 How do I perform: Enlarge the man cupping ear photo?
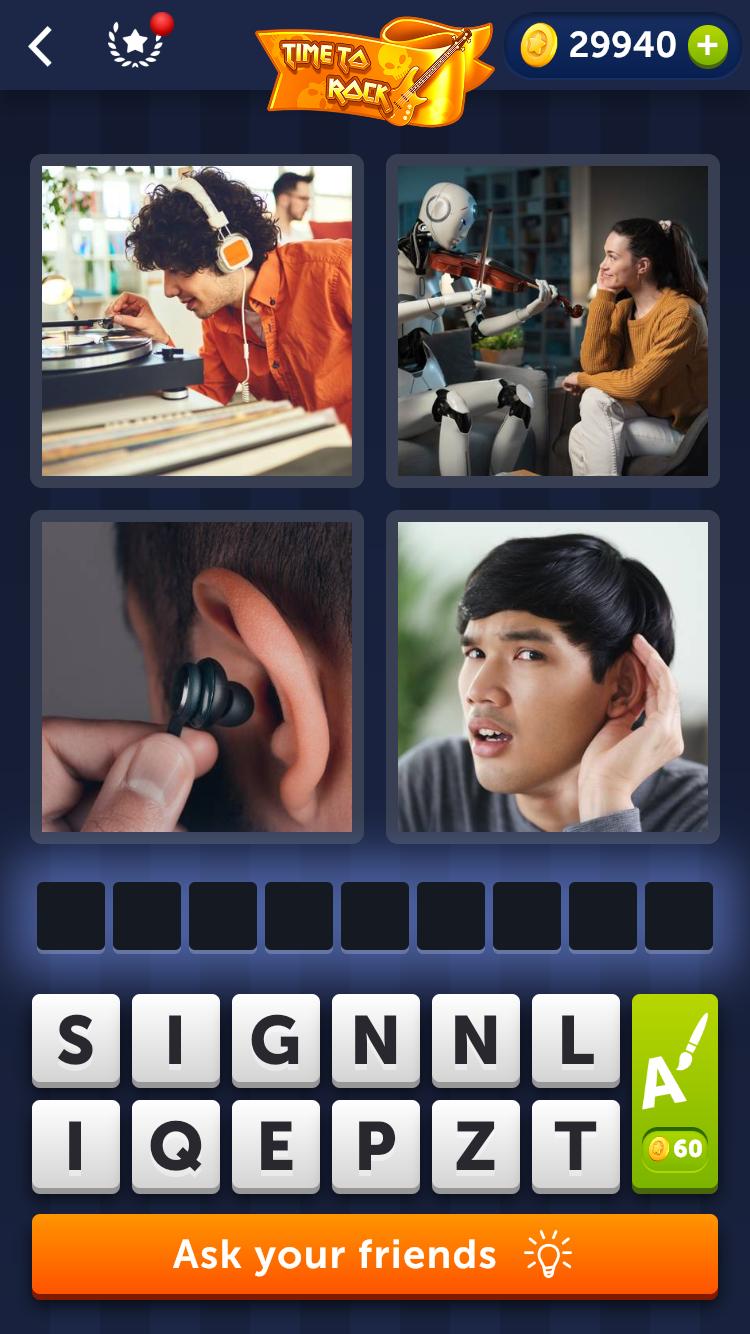click(x=552, y=676)
